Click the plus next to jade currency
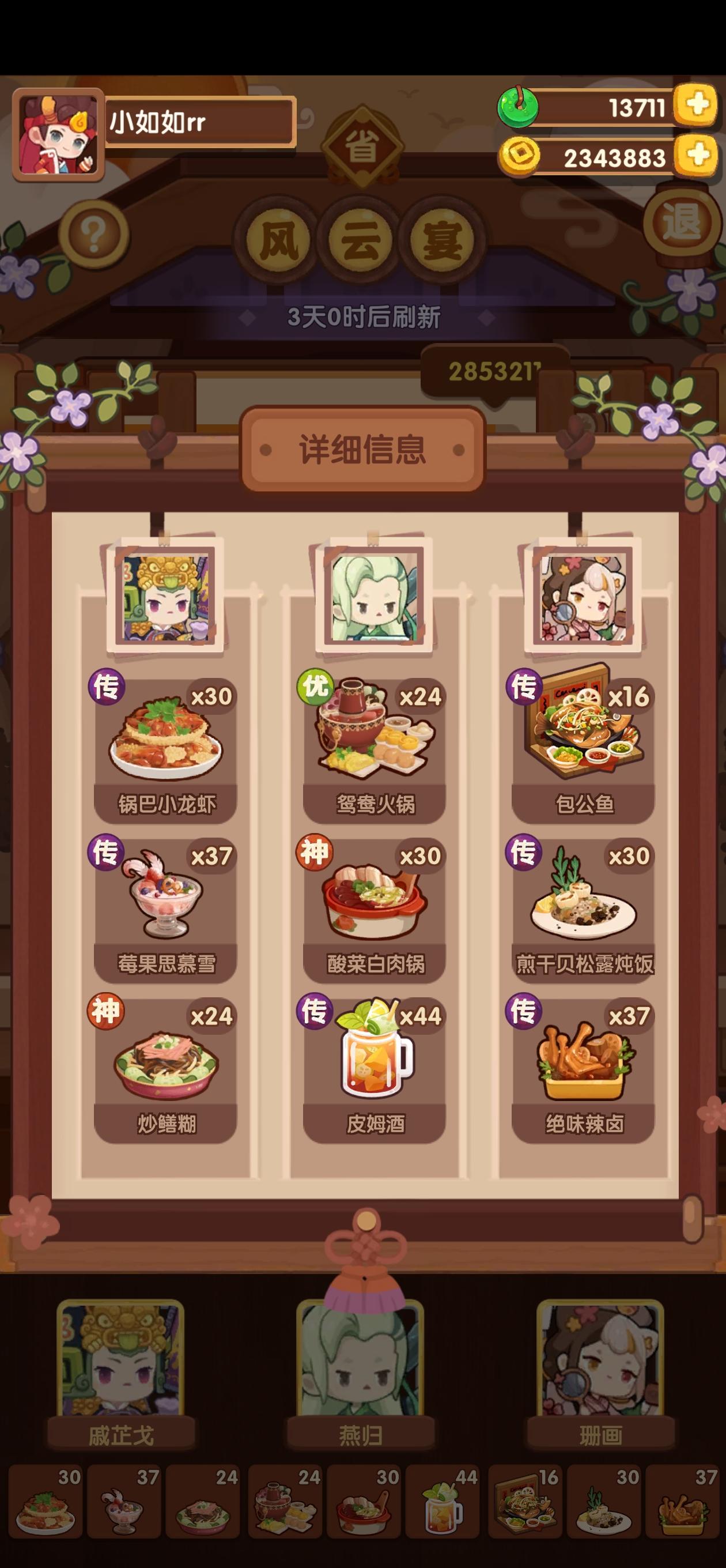Image resolution: width=726 pixels, height=1568 pixels. pos(695,108)
